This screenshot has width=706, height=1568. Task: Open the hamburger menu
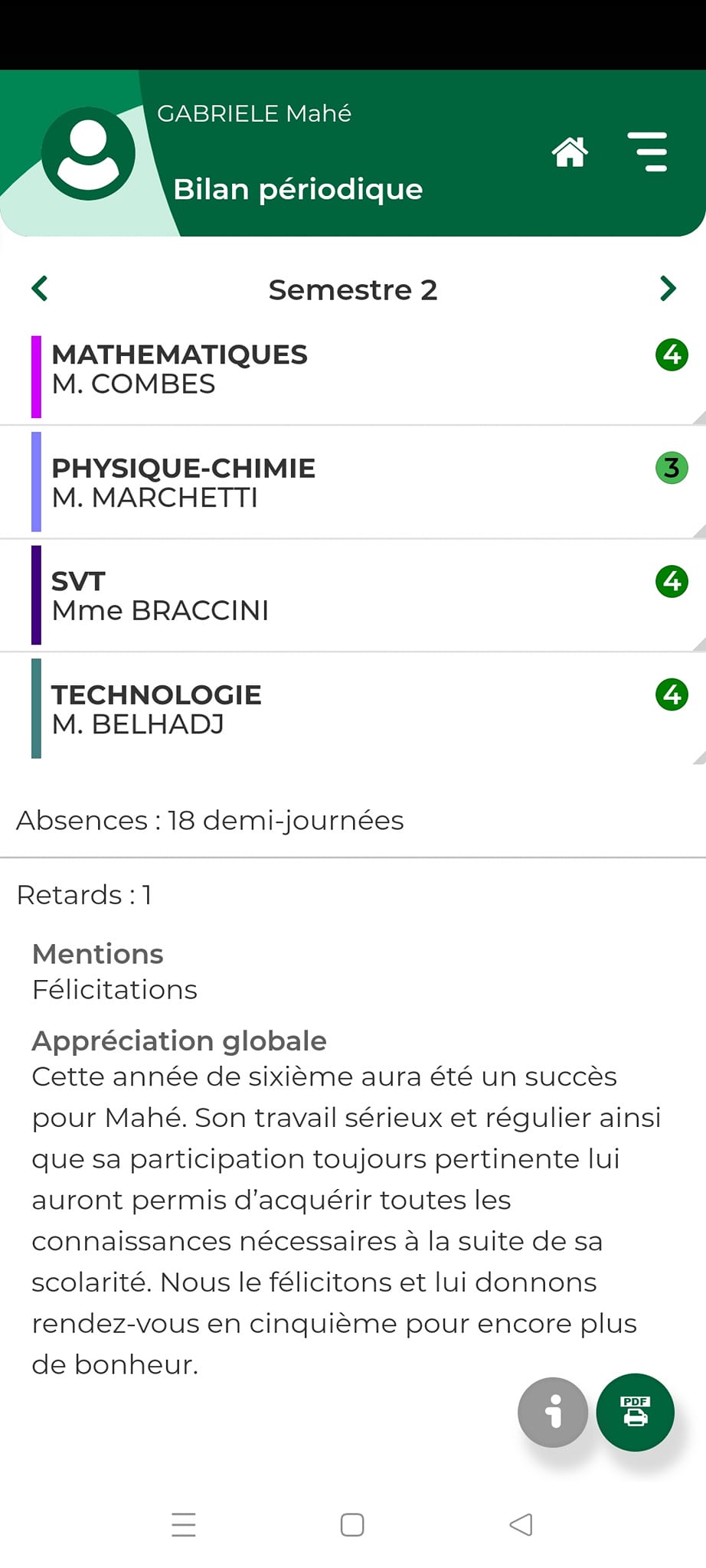pyautogui.click(x=647, y=152)
